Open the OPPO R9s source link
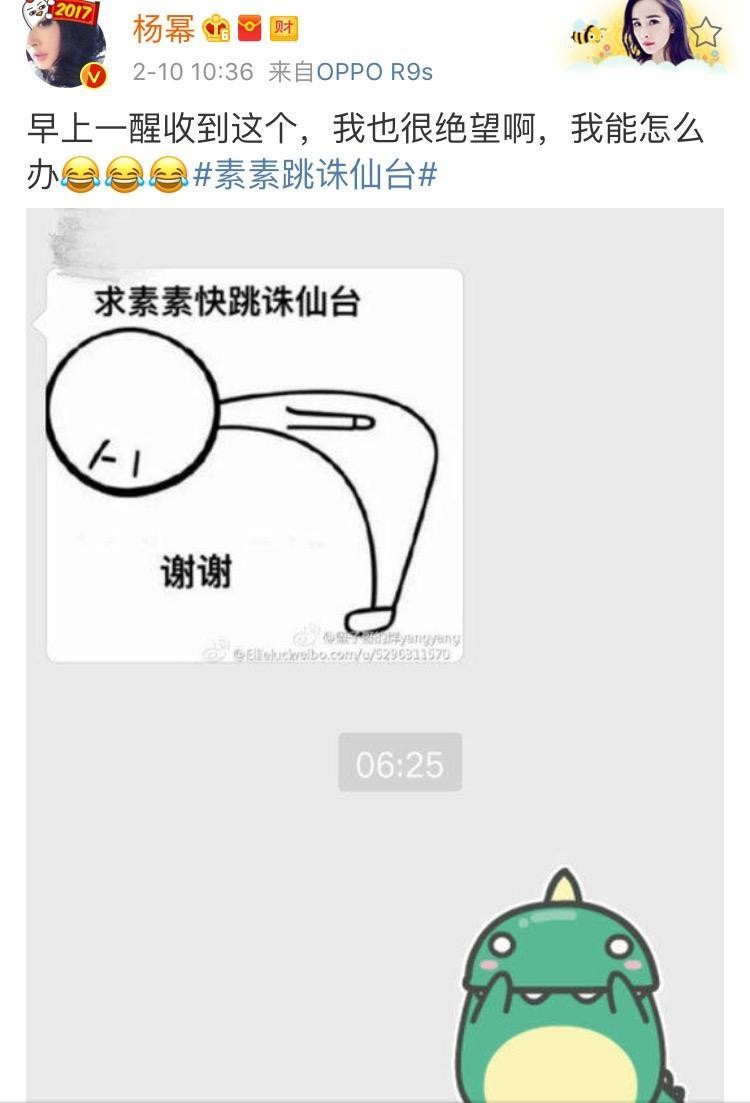The width and height of the screenshot is (750, 1103). tap(375, 72)
